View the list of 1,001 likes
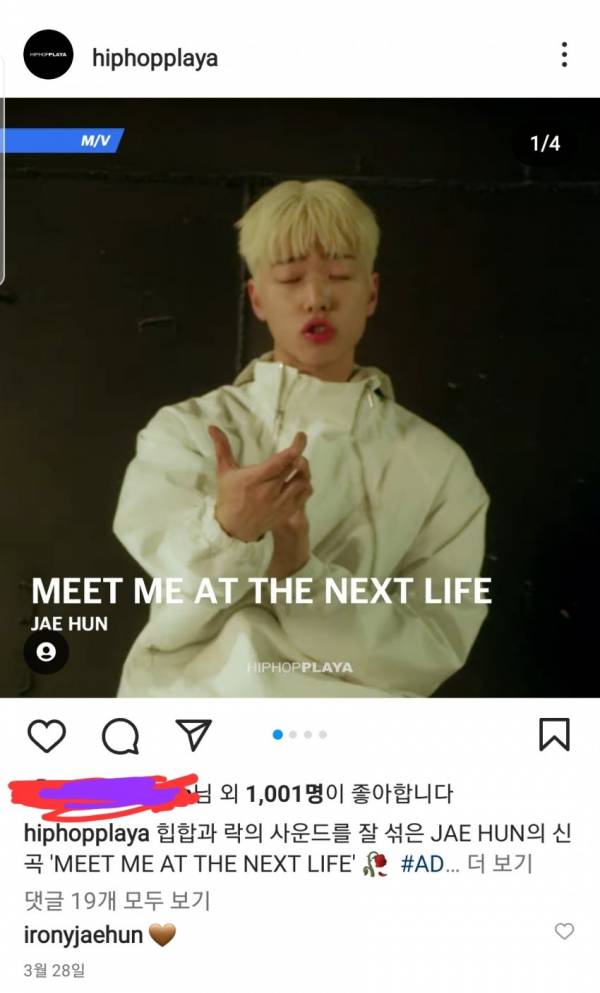 (284, 795)
